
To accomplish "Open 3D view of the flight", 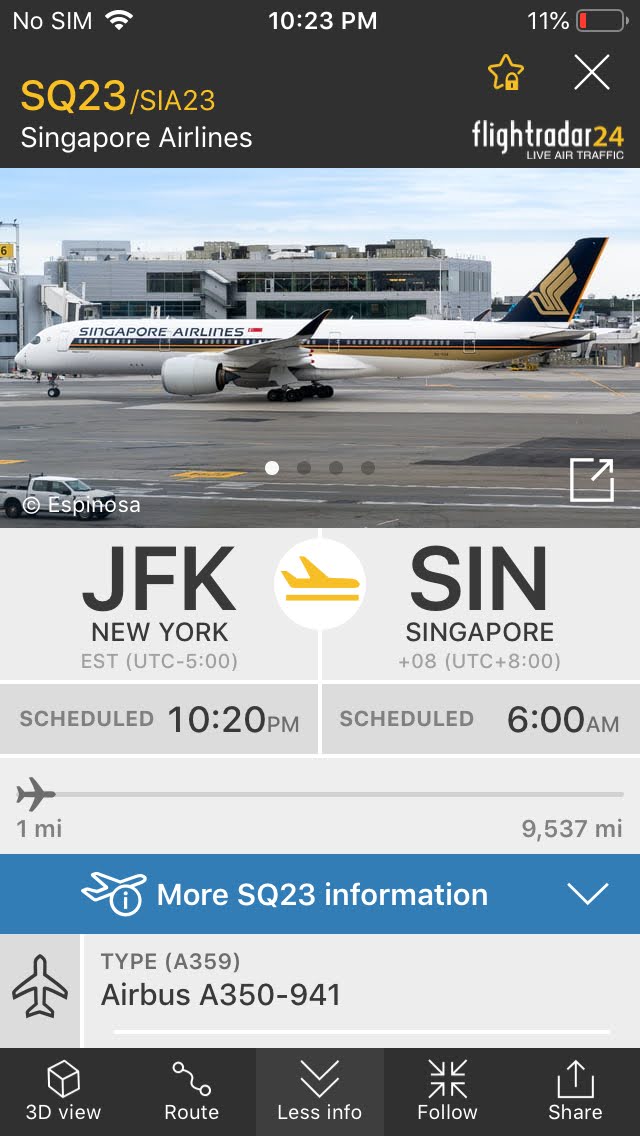I will [63, 1091].
